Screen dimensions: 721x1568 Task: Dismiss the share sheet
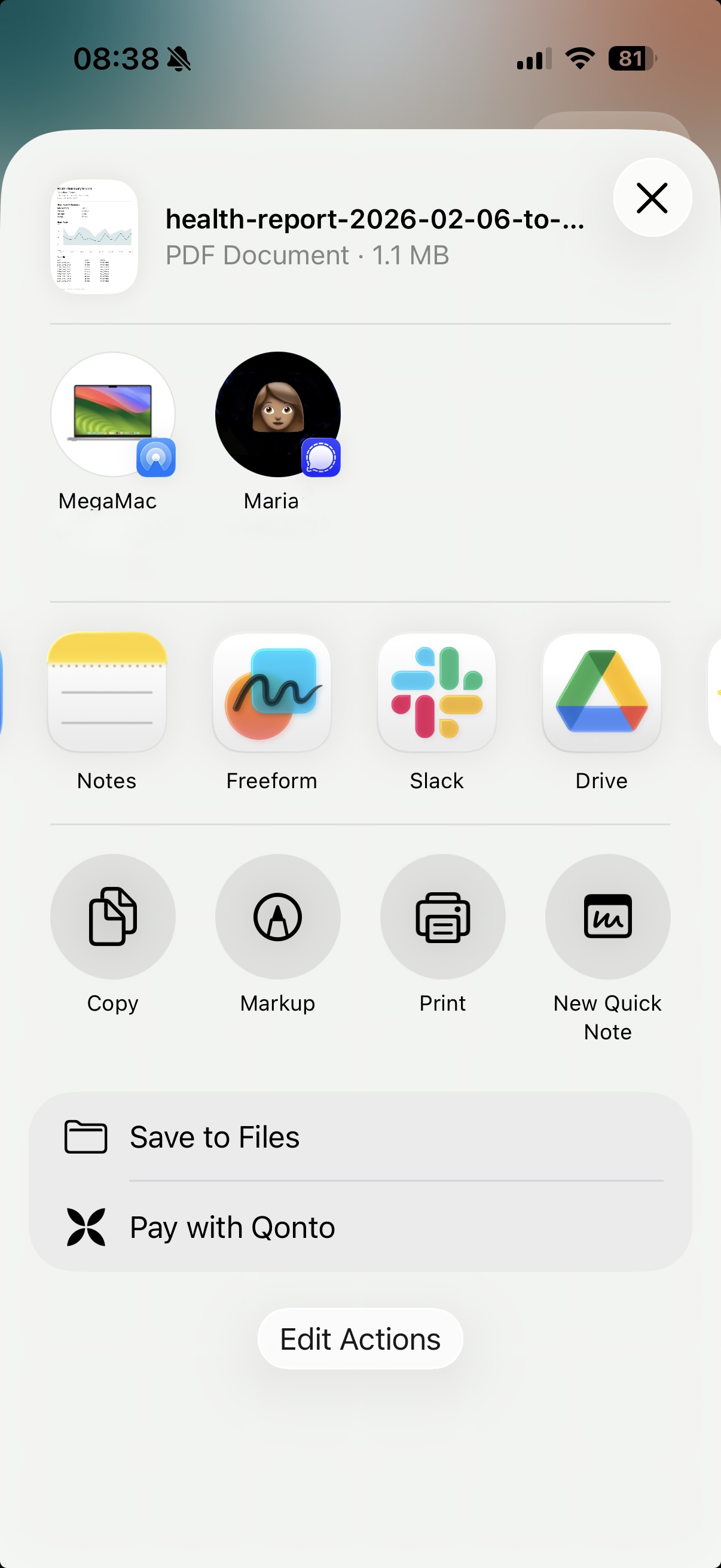pos(652,199)
